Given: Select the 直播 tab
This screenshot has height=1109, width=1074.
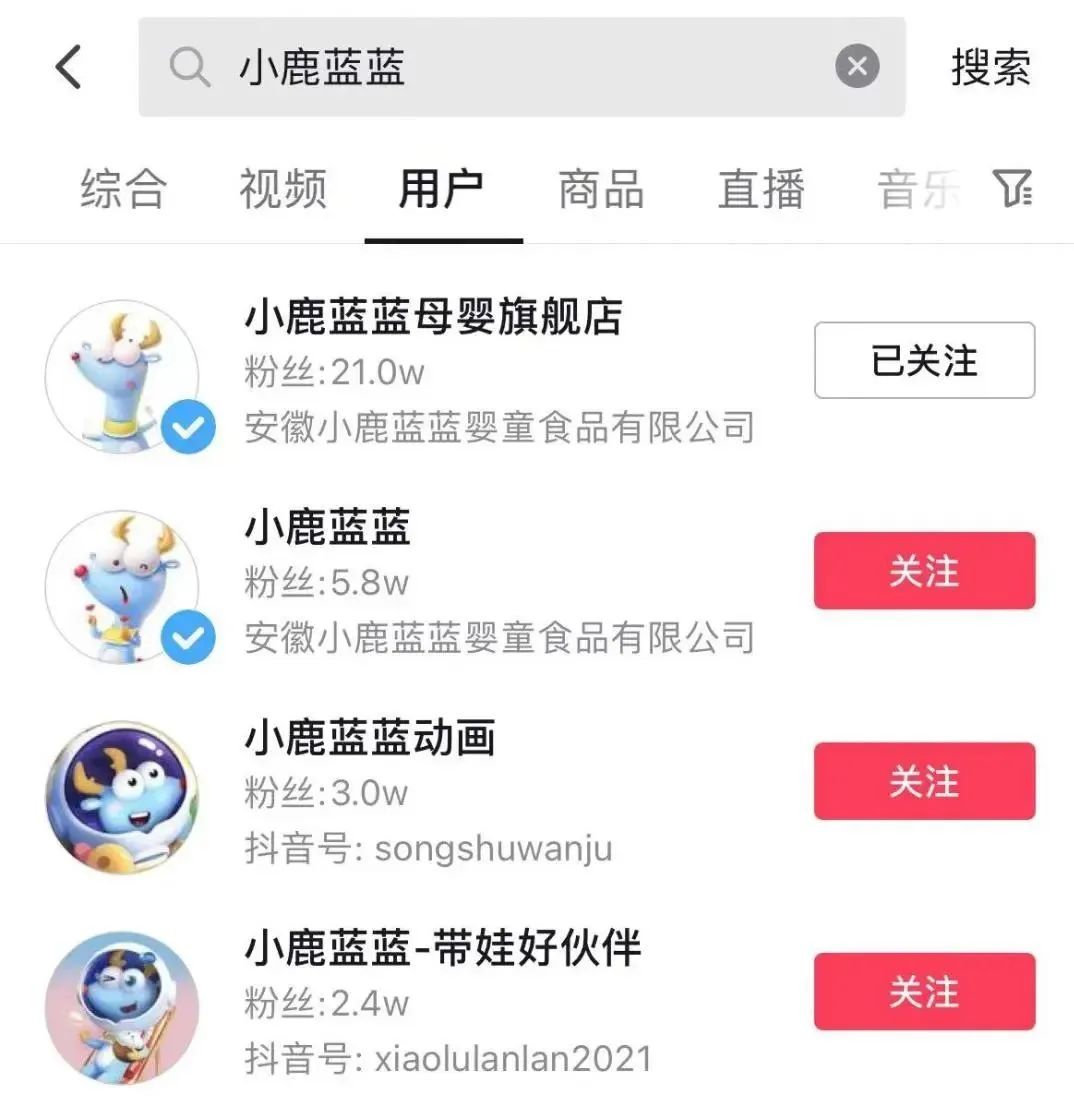Looking at the screenshot, I should [x=761, y=190].
